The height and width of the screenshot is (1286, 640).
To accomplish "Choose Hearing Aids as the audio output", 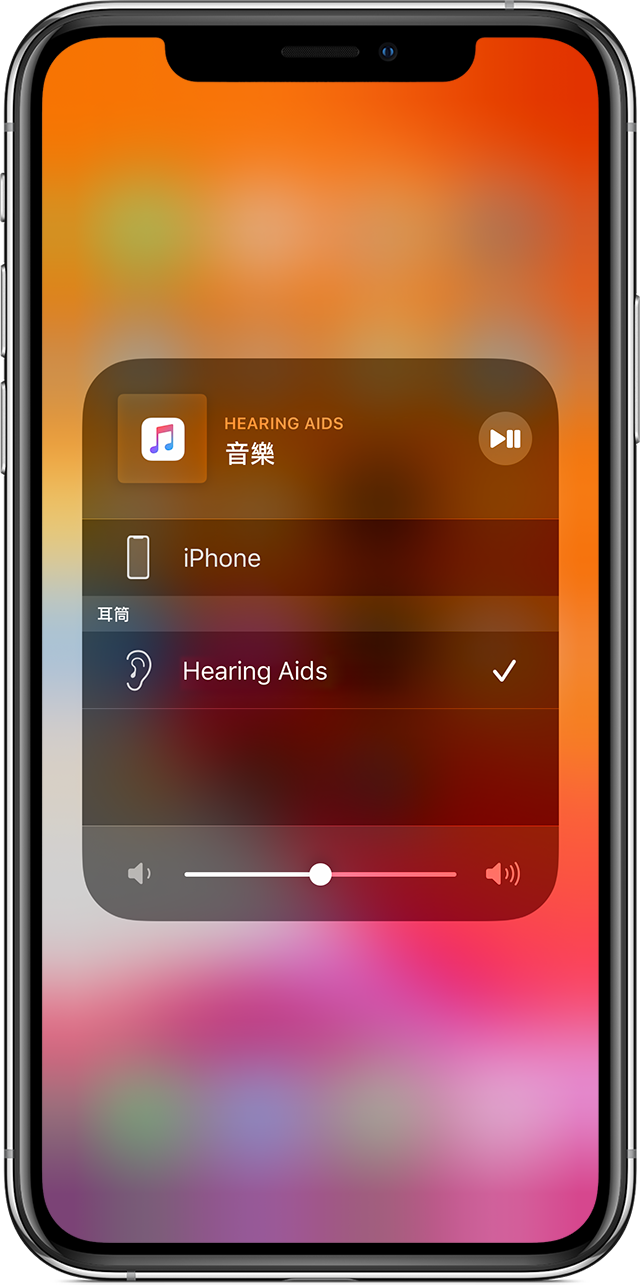I will (x=320, y=671).
